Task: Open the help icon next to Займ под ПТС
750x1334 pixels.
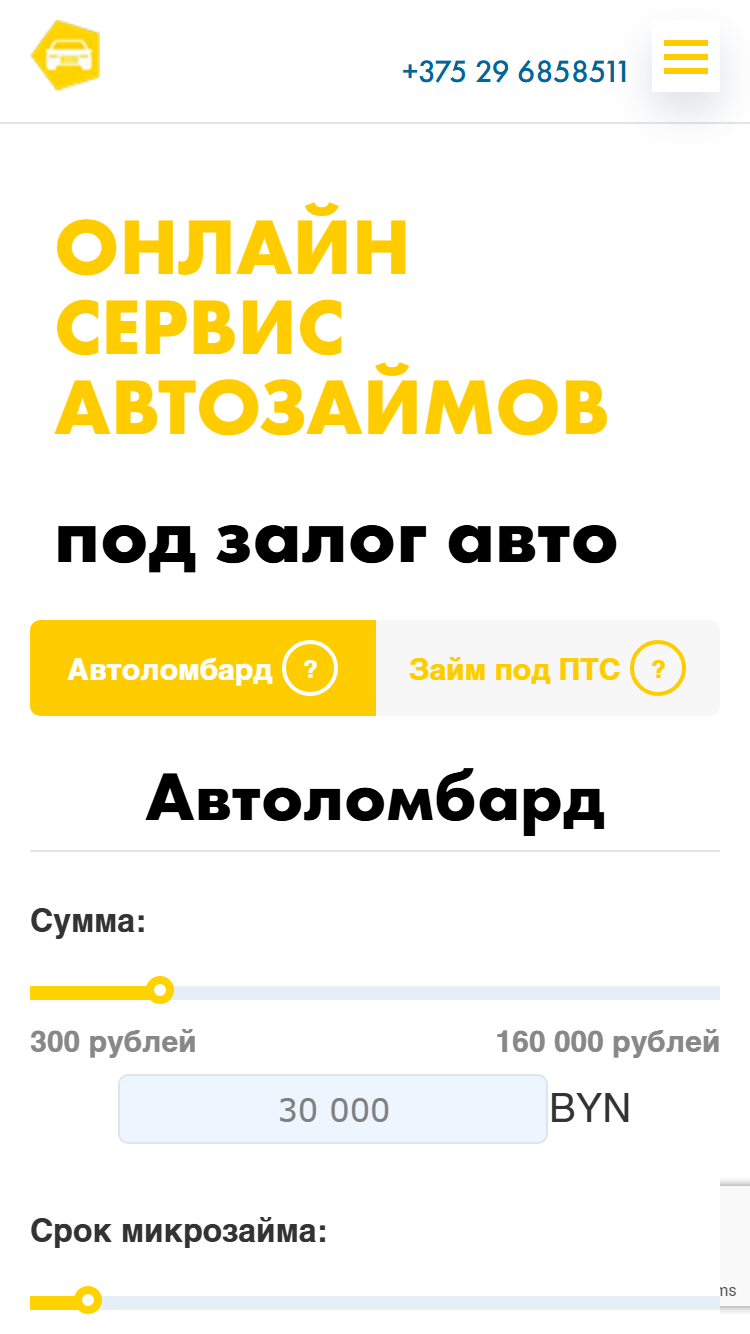Action: coord(658,669)
